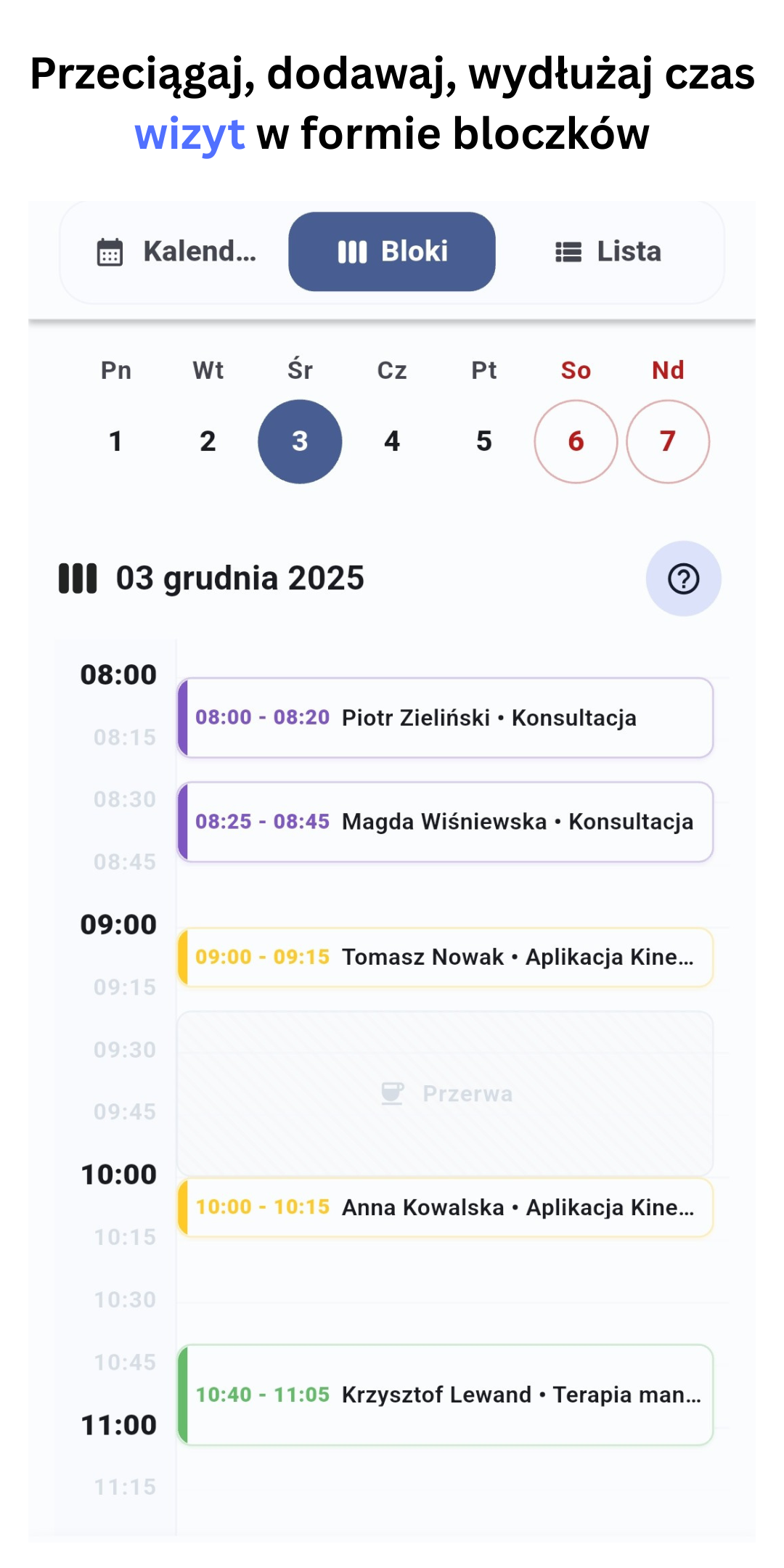Click day 1 under Pn

tap(116, 441)
